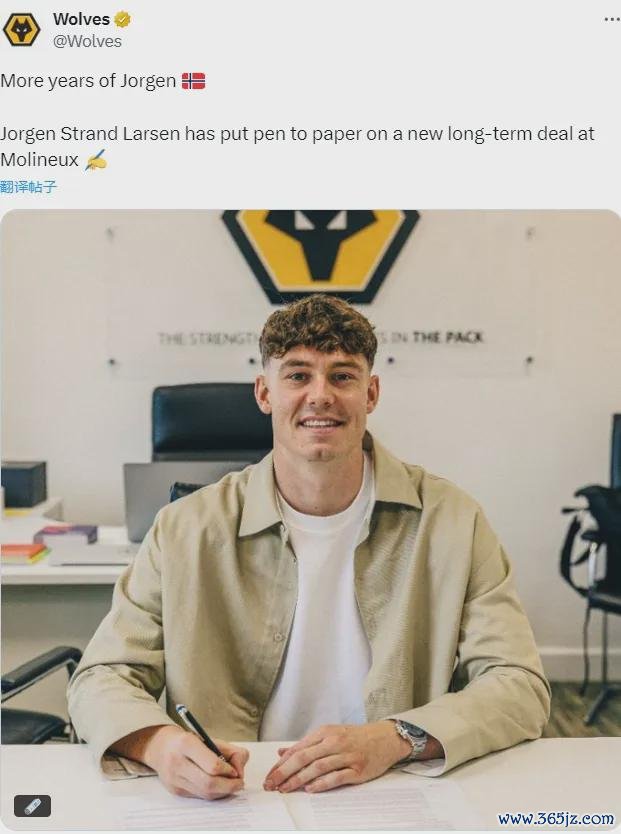
Task: Translate the post via 翻译帖子 link
Action: (x=29, y=186)
